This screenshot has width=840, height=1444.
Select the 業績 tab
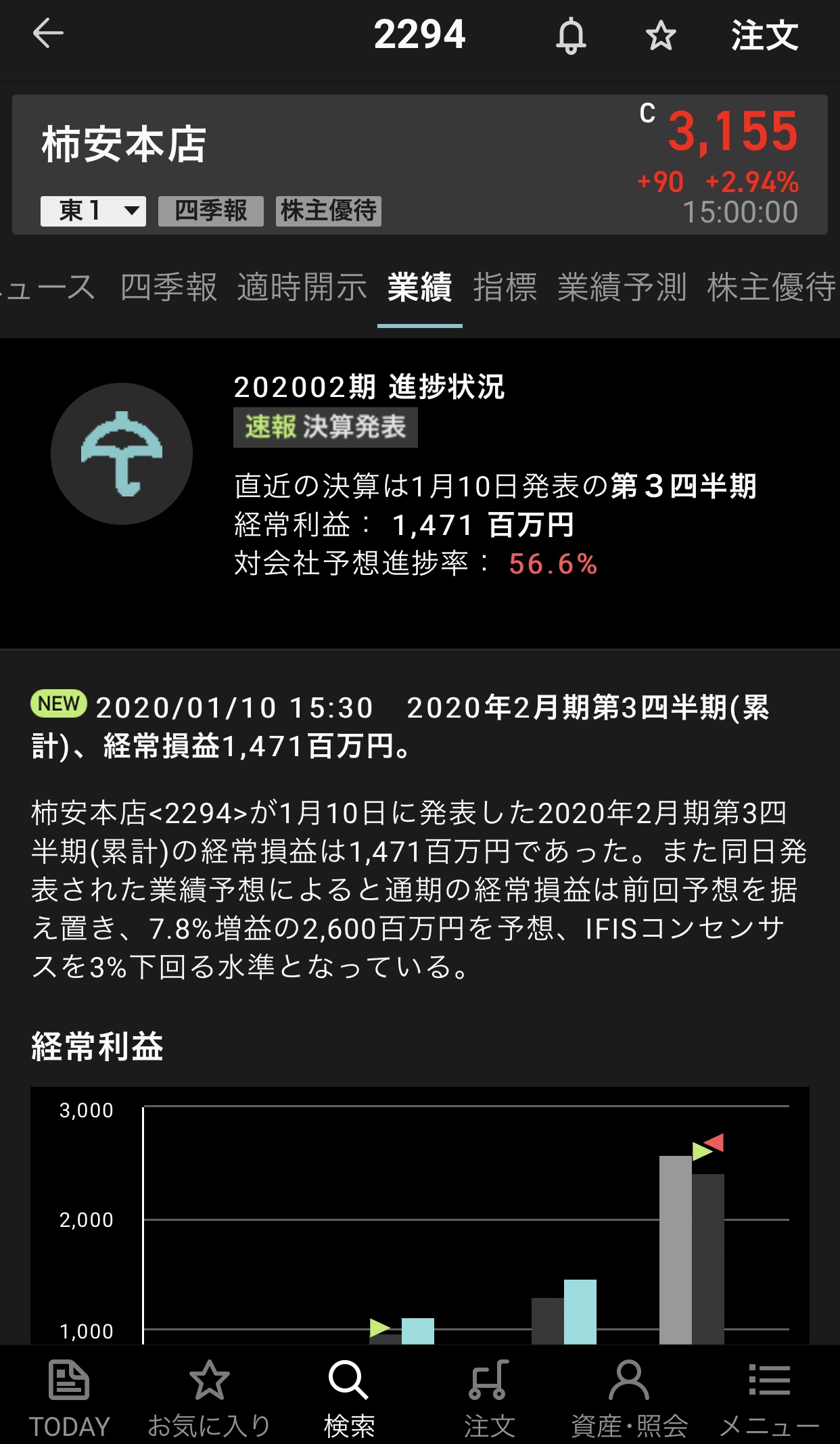click(419, 287)
